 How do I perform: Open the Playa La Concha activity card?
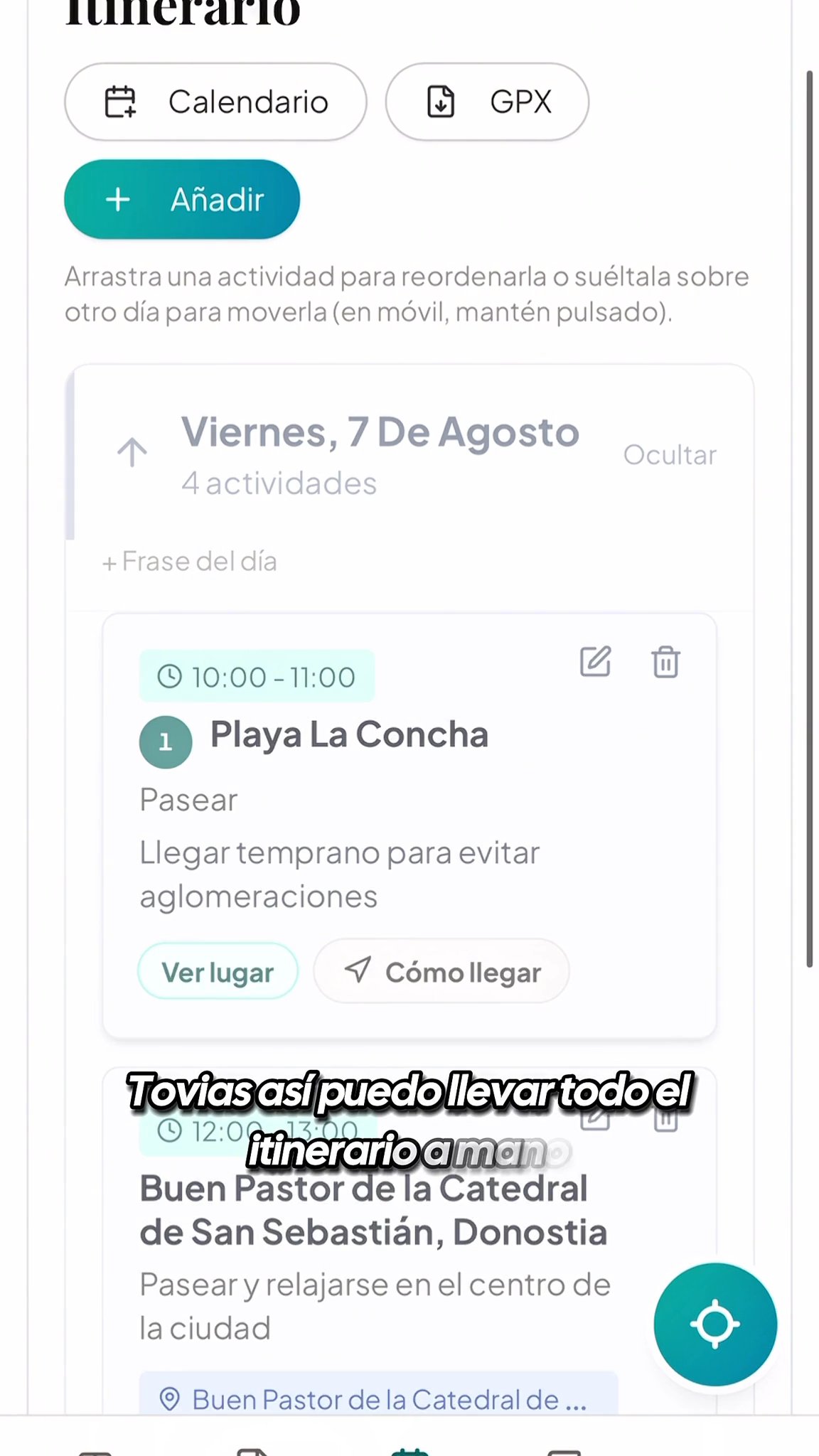pyautogui.click(x=409, y=826)
